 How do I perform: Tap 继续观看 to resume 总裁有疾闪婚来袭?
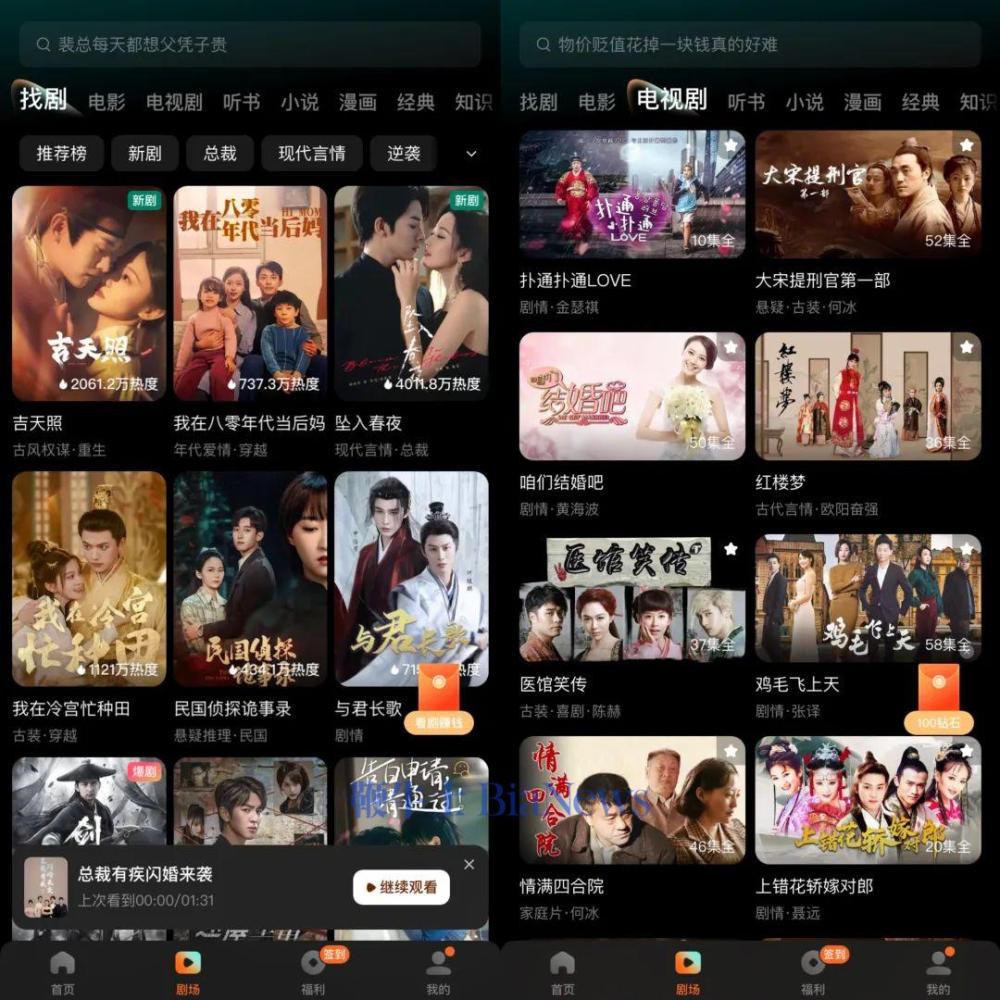[x=401, y=887]
